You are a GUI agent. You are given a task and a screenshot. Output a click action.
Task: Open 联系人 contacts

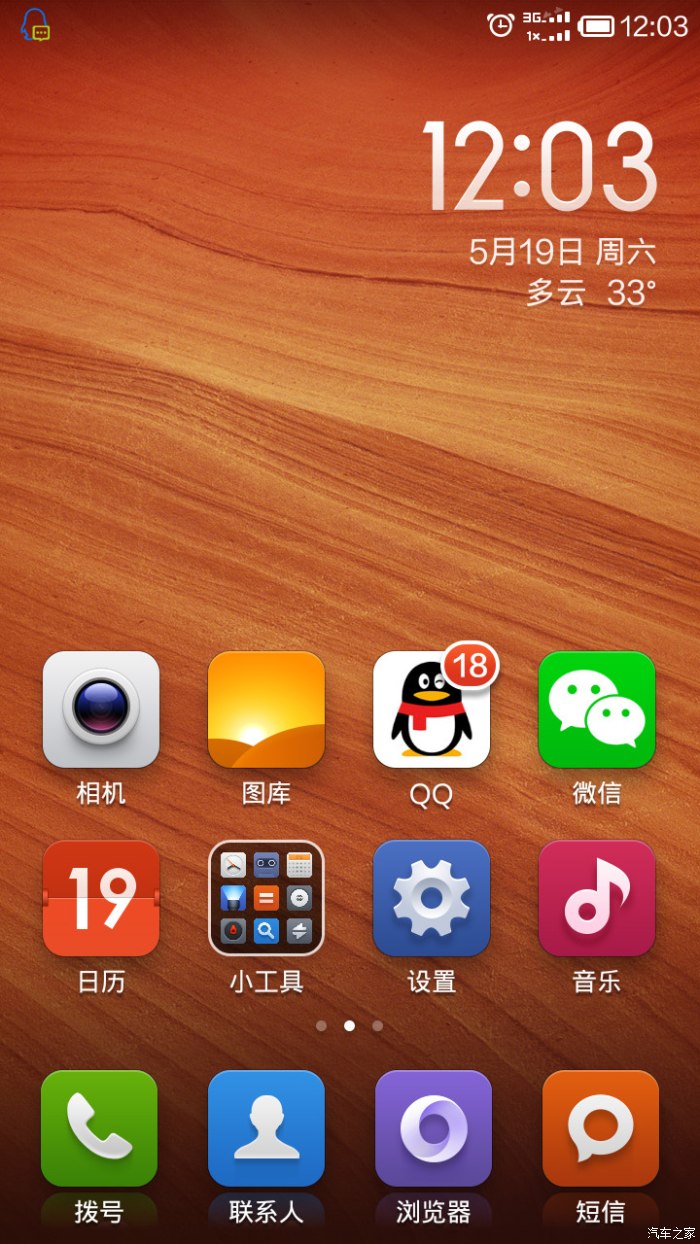pyautogui.click(x=266, y=1128)
